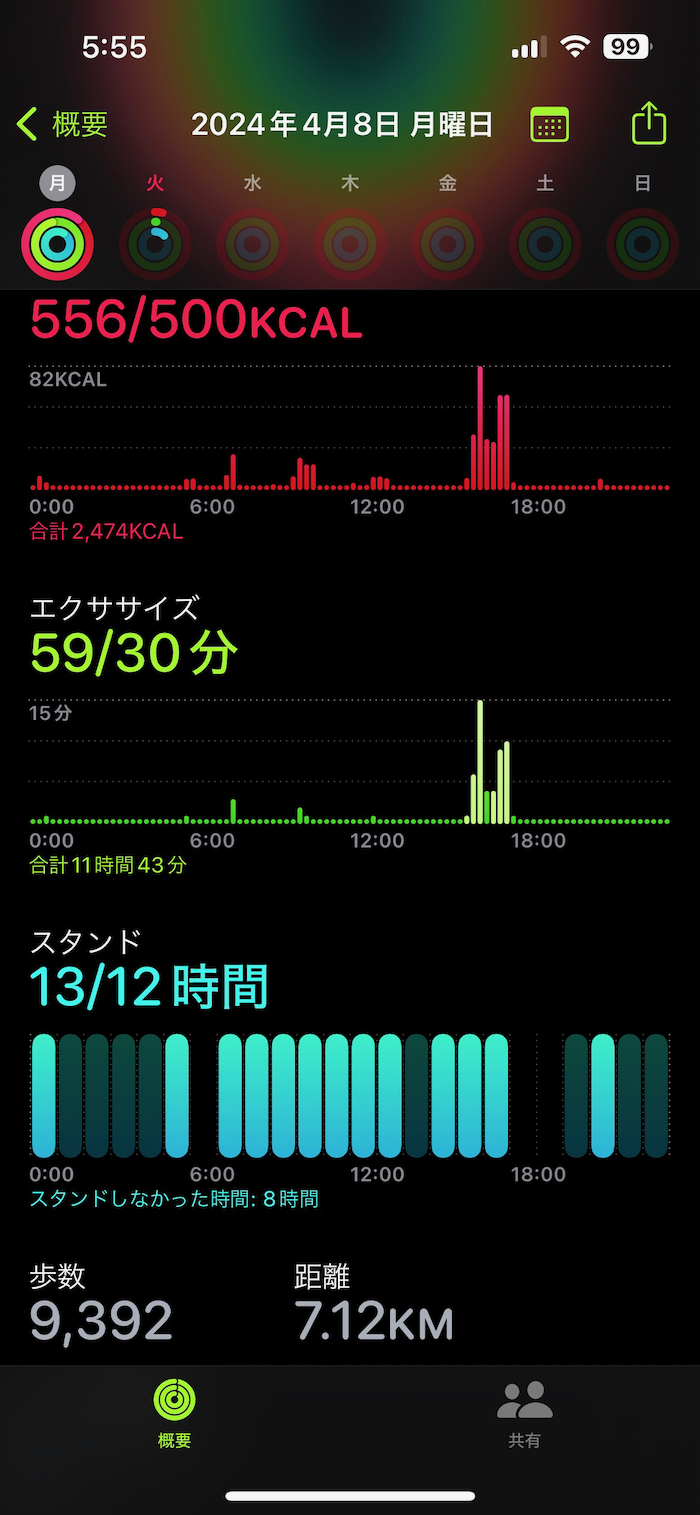This screenshot has width=700, height=1515.
Task: Share this day's activity summary
Action: click(649, 124)
